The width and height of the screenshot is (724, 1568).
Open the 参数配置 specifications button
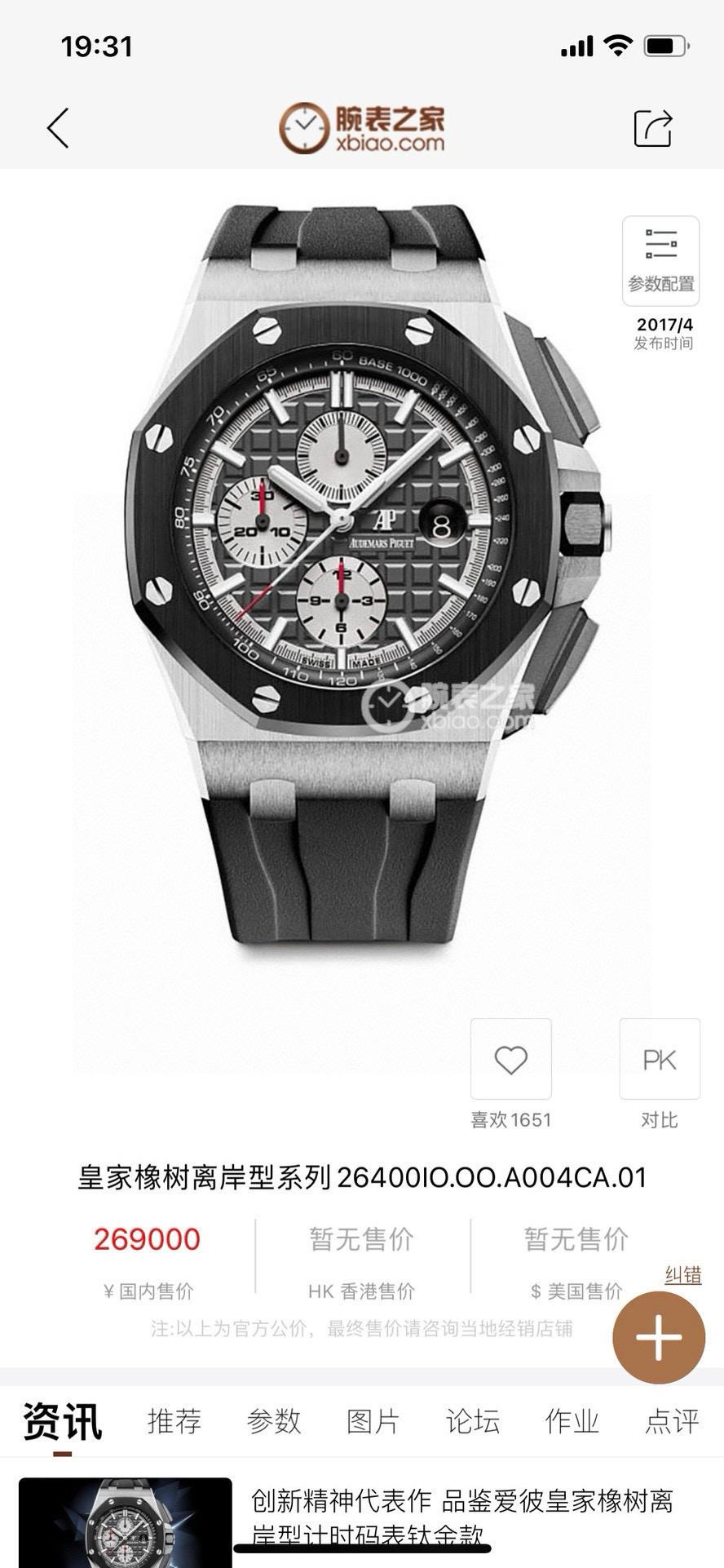660,260
